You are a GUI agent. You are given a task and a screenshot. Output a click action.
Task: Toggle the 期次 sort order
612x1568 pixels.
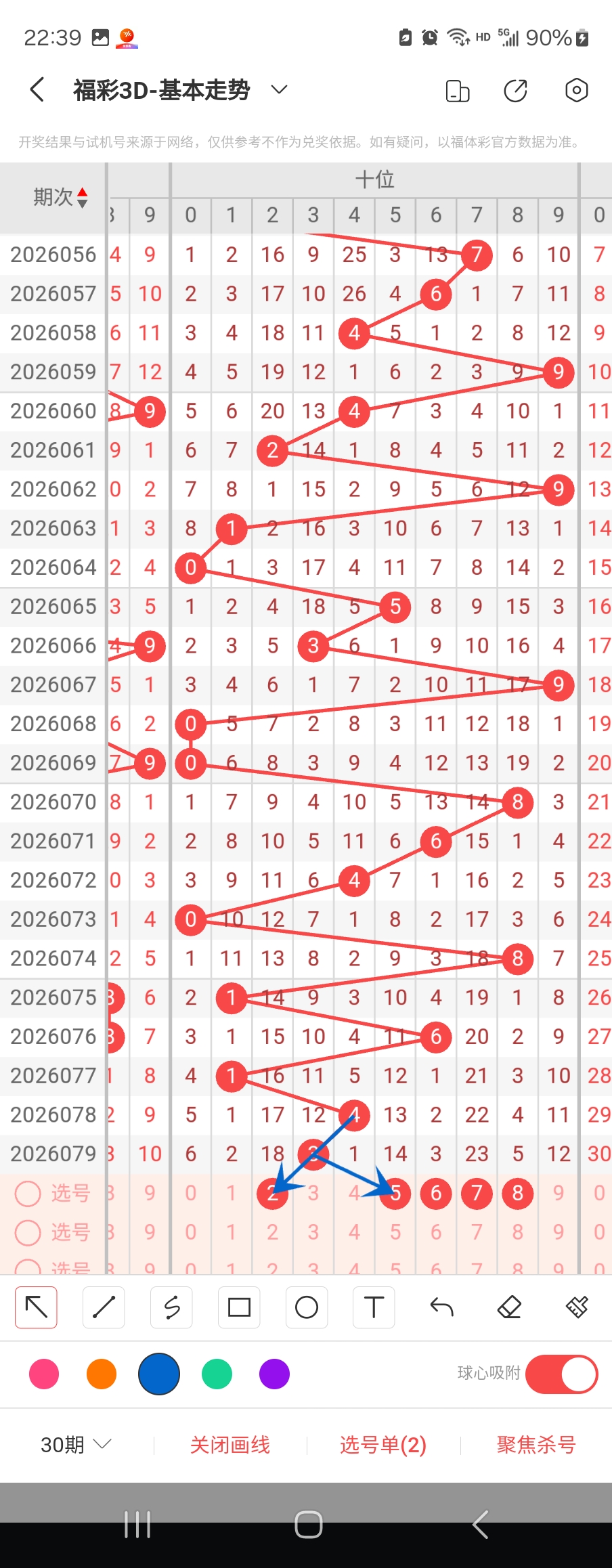pos(82,197)
